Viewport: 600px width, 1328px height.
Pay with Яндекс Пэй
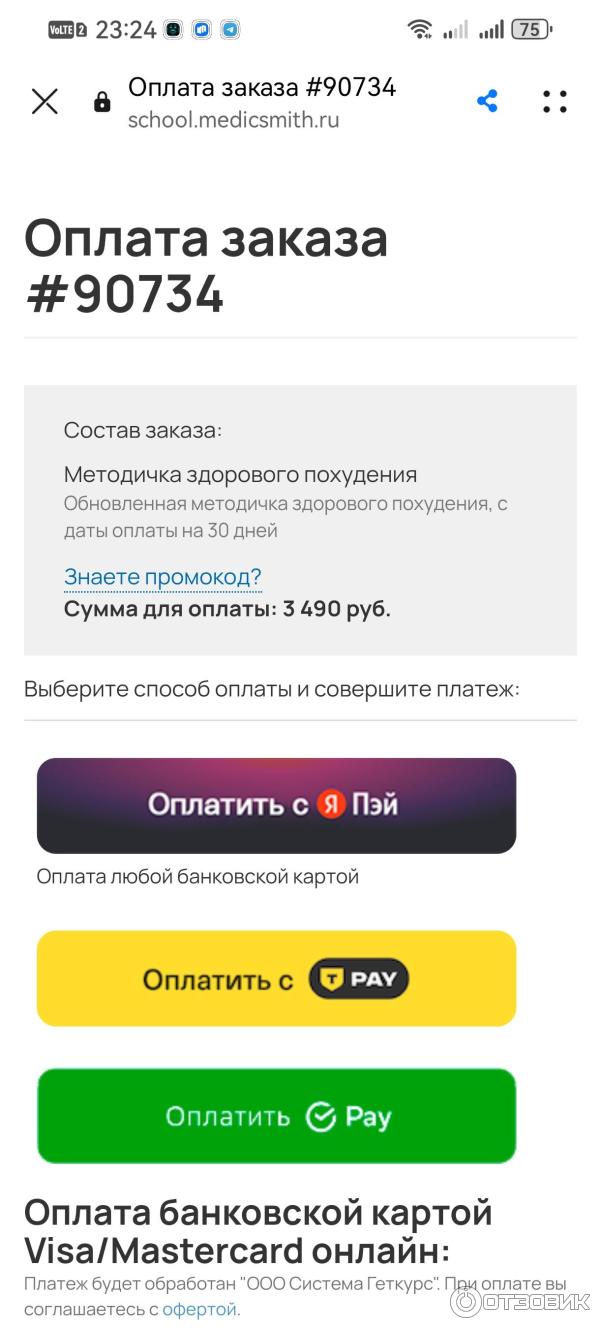276,805
